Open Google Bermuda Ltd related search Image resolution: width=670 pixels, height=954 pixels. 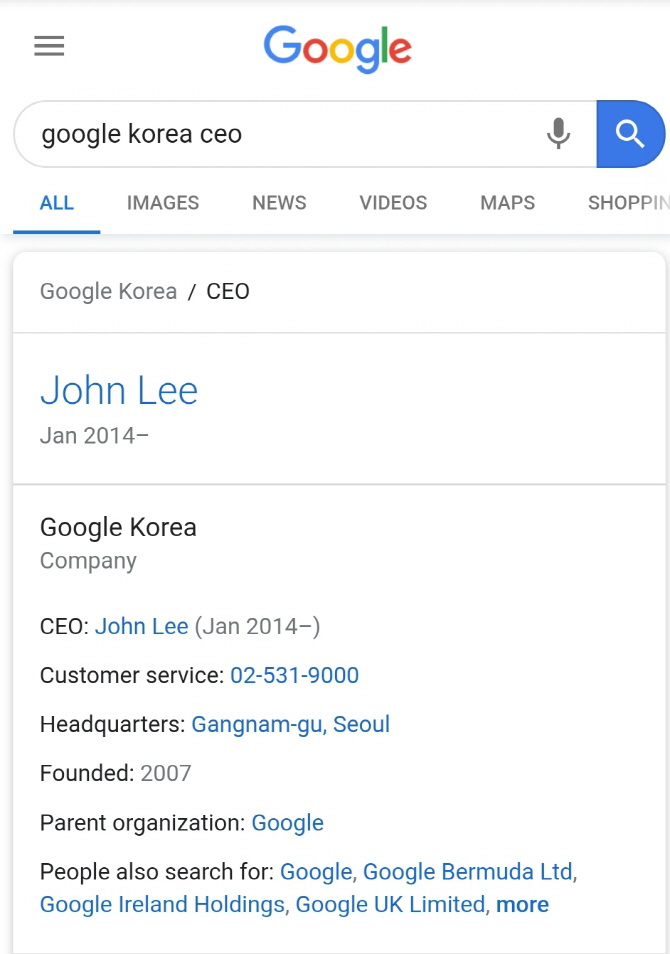coord(467,872)
